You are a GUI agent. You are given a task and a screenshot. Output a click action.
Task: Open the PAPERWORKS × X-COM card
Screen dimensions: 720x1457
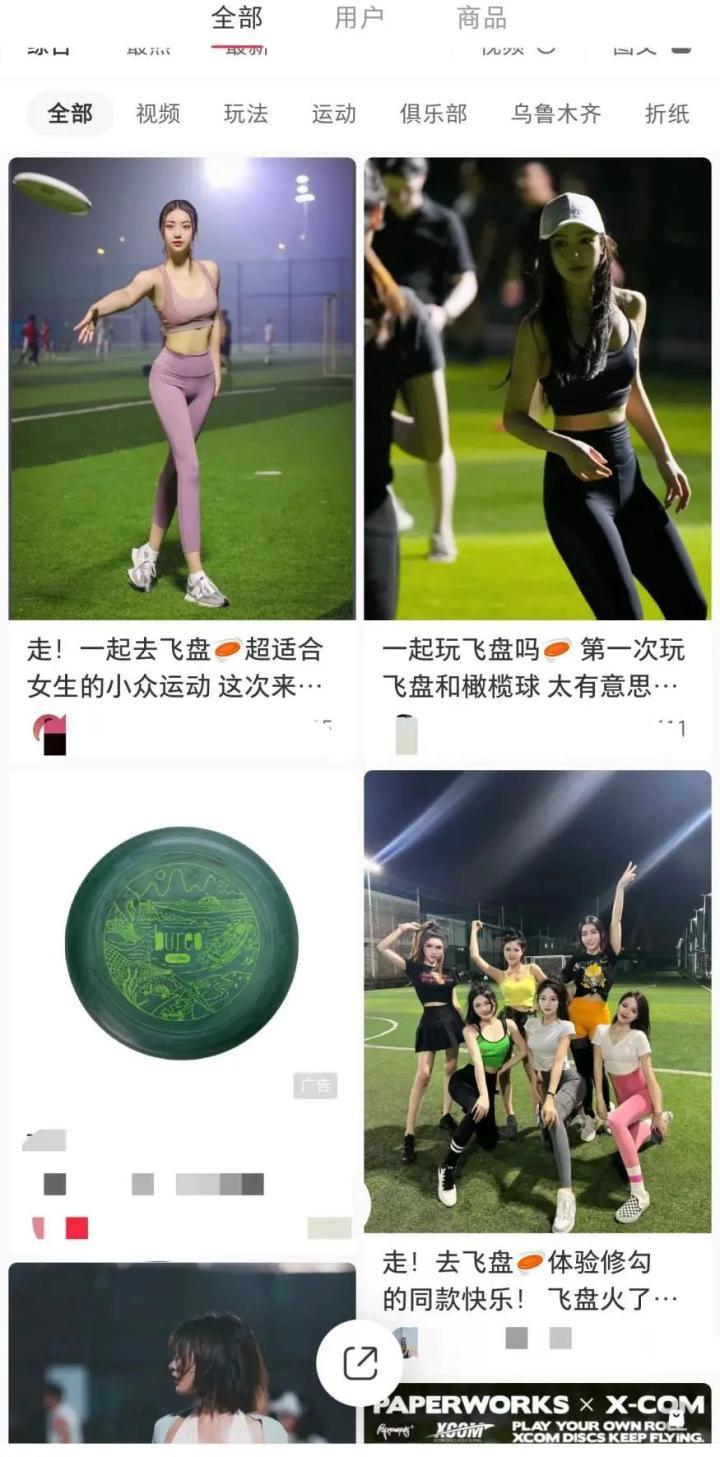pyautogui.click(x=538, y=1414)
